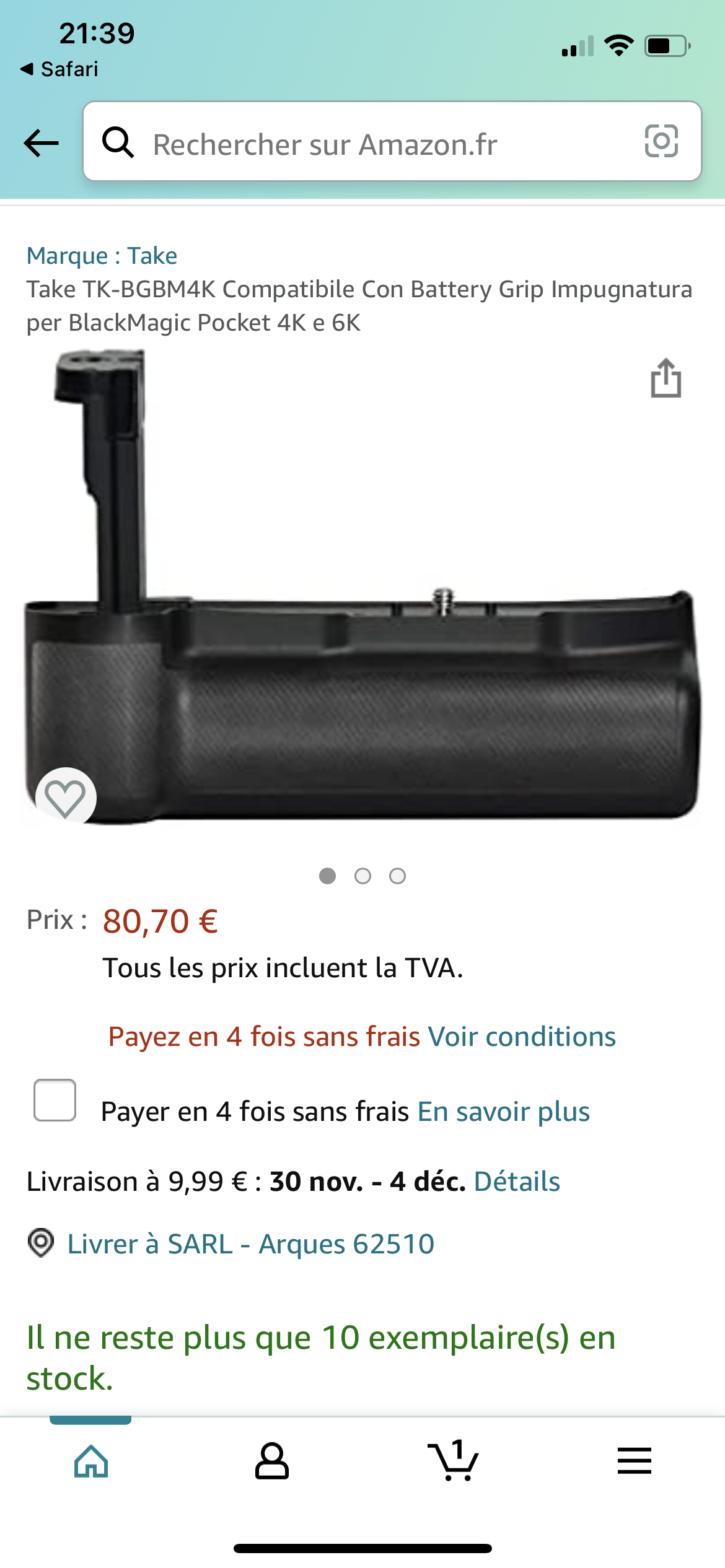Image resolution: width=725 pixels, height=1568 pixels.
Task: Add the battery grip to wishlist heart
Action: (66, 798)
